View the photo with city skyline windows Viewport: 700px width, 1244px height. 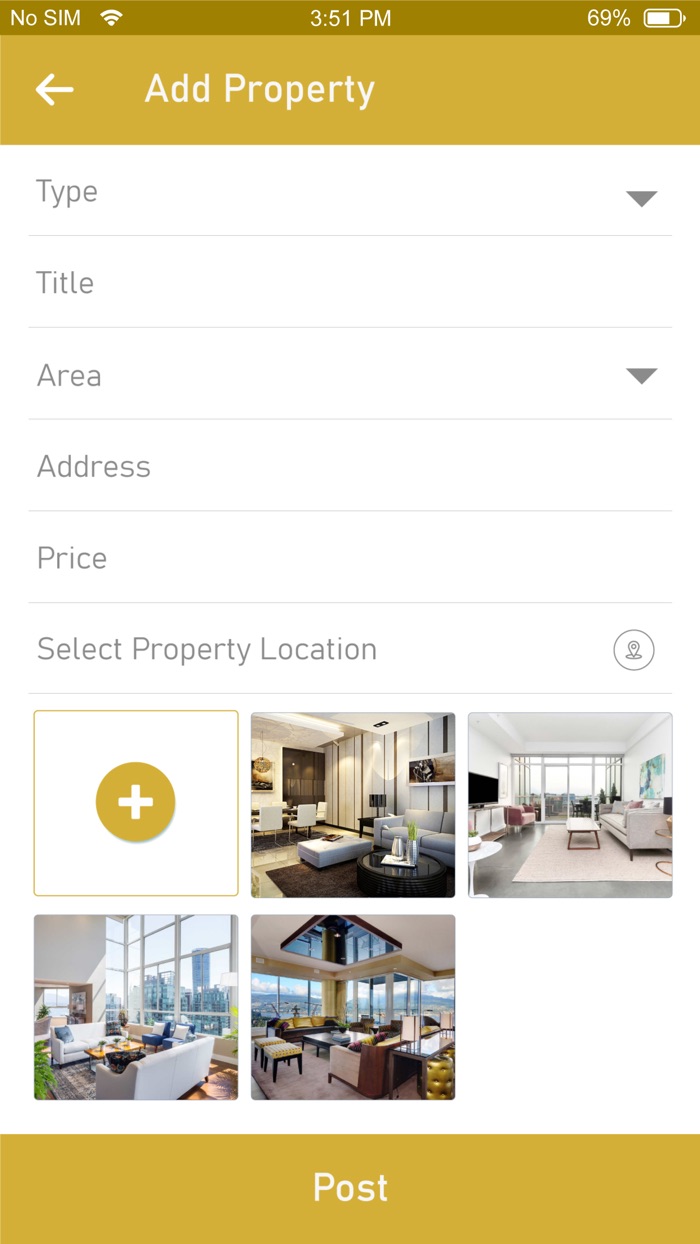click(x=136, y=1007)
